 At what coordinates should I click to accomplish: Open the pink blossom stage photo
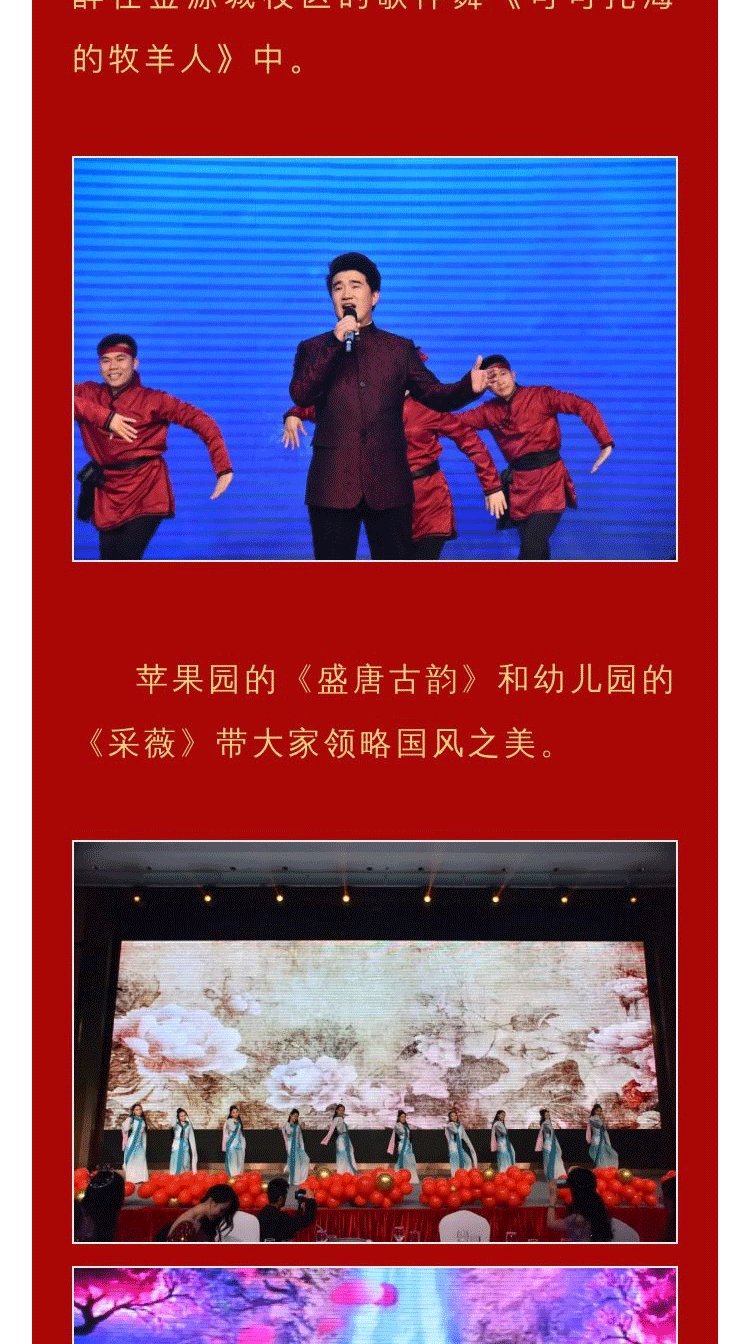tap(375, 1306)
